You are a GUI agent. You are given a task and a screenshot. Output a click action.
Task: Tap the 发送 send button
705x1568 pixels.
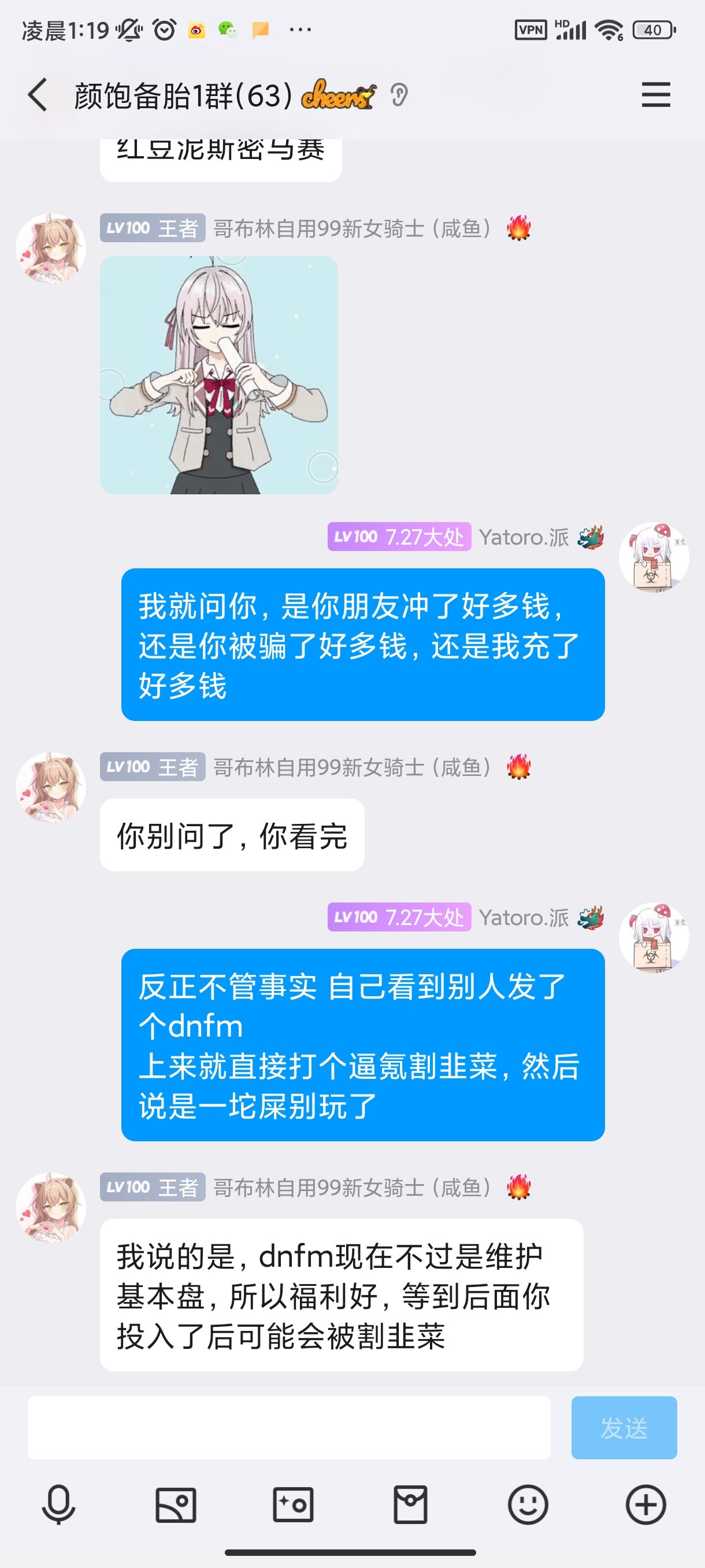click(x=624, y=1428)
